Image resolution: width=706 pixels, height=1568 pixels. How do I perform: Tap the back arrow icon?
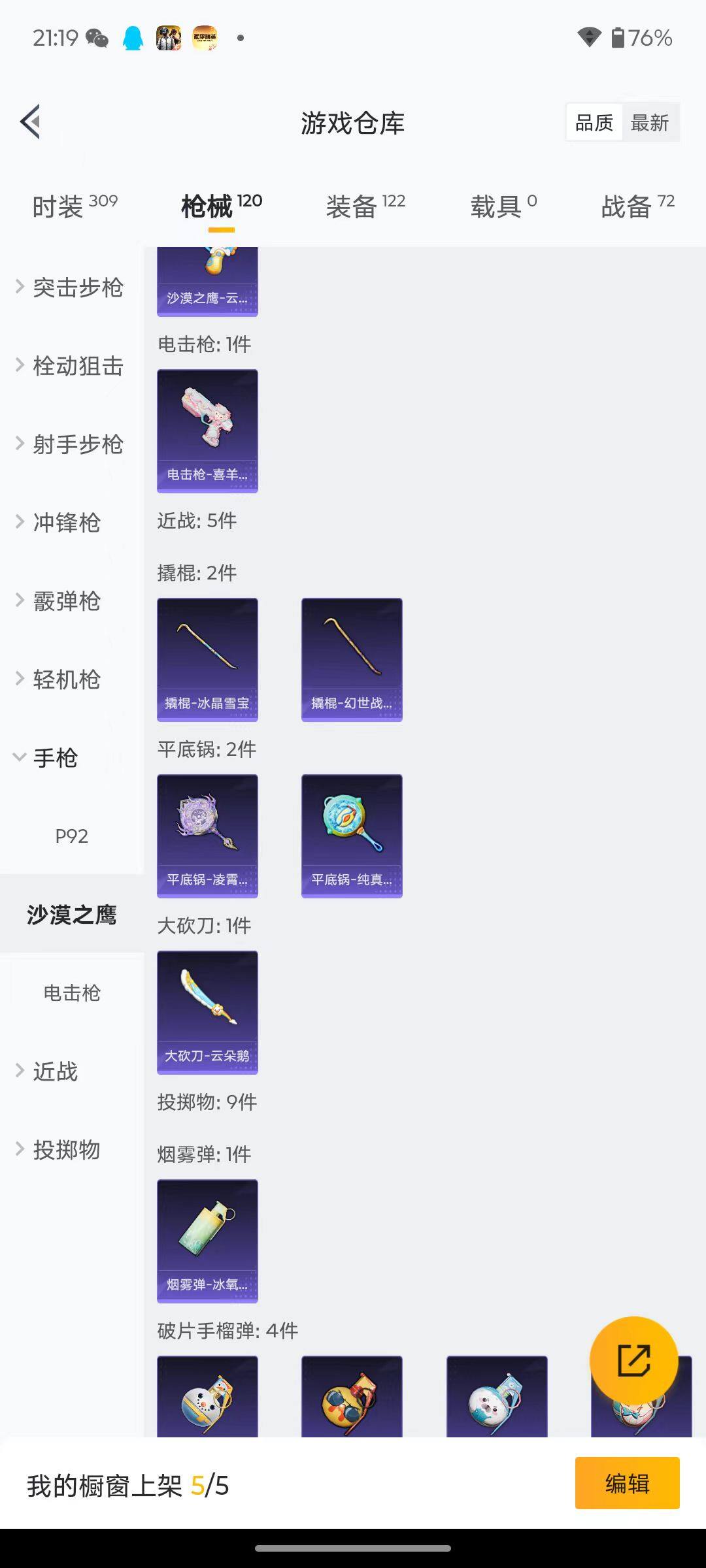pos(29,122)
